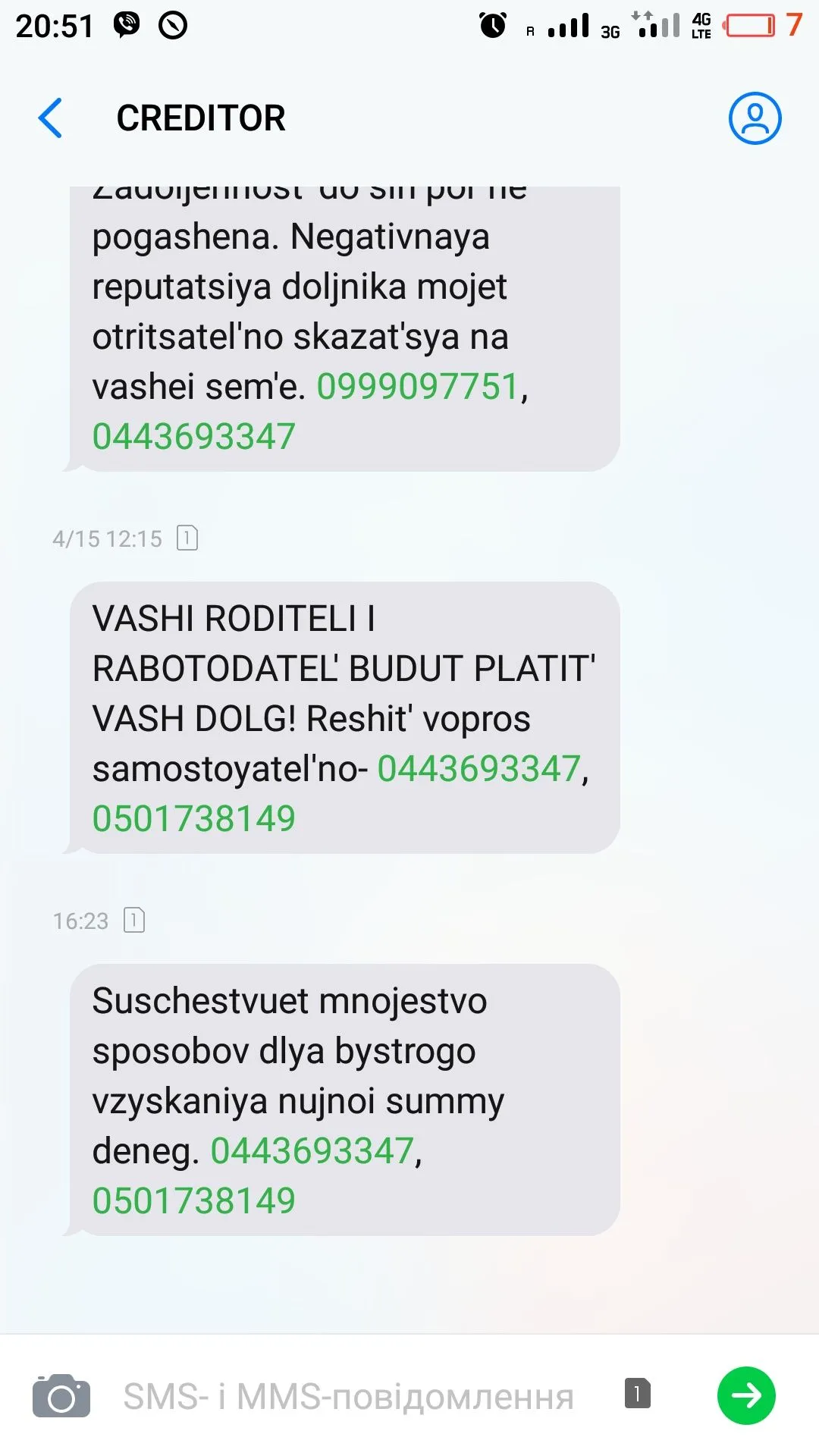Open CREDITOR contact profile icon
Viewport: 819px width, 1456px height.
(x=755, y=118)
